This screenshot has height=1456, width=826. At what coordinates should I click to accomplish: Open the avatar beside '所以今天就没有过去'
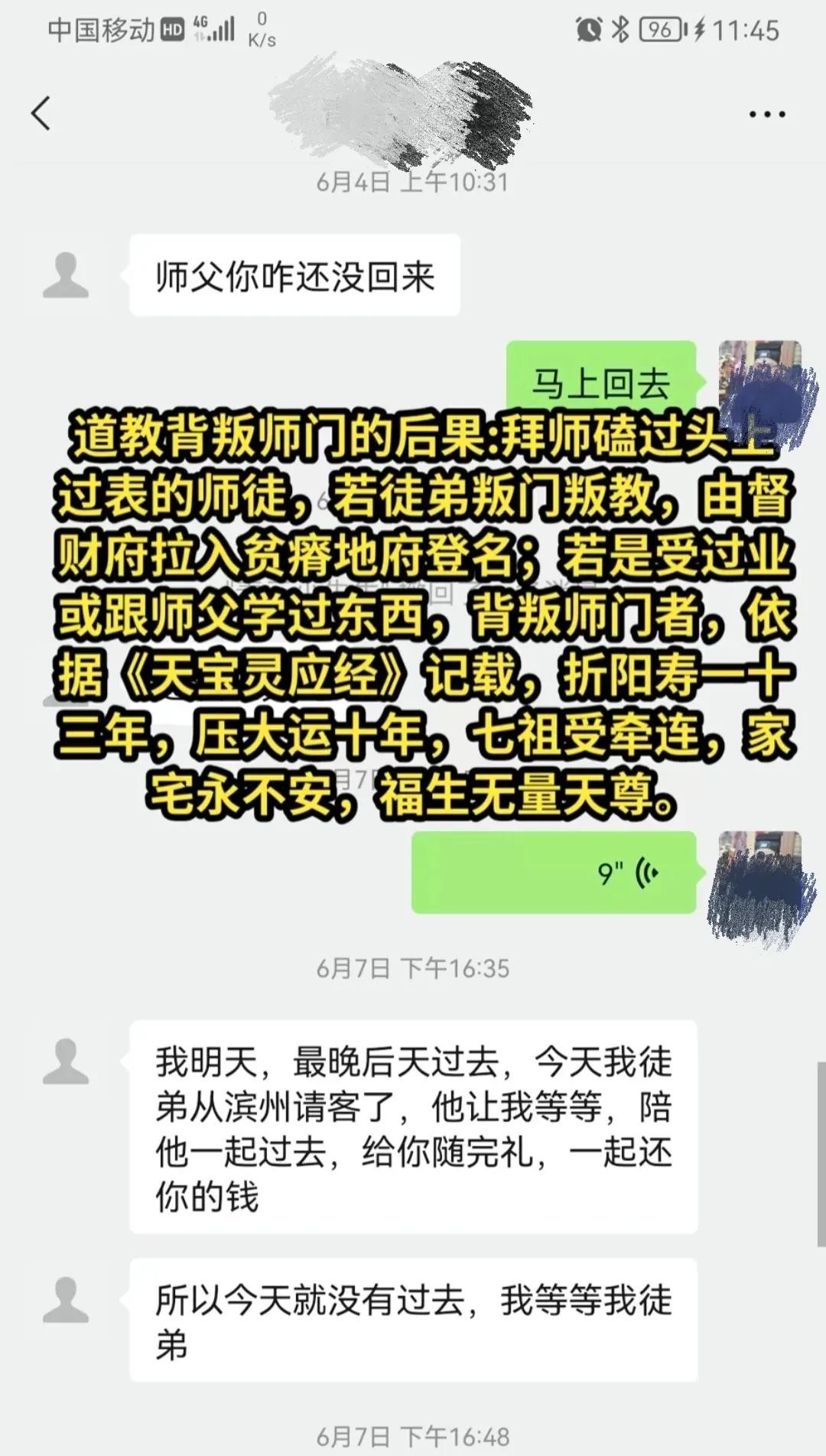point(66,1299)
